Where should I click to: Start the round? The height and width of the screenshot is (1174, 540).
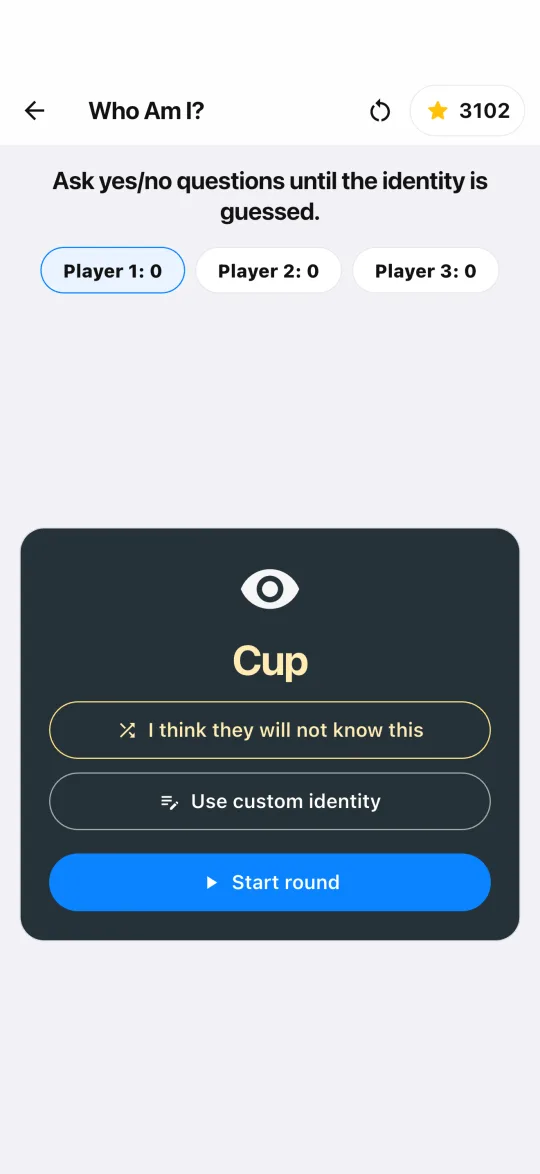270,882
